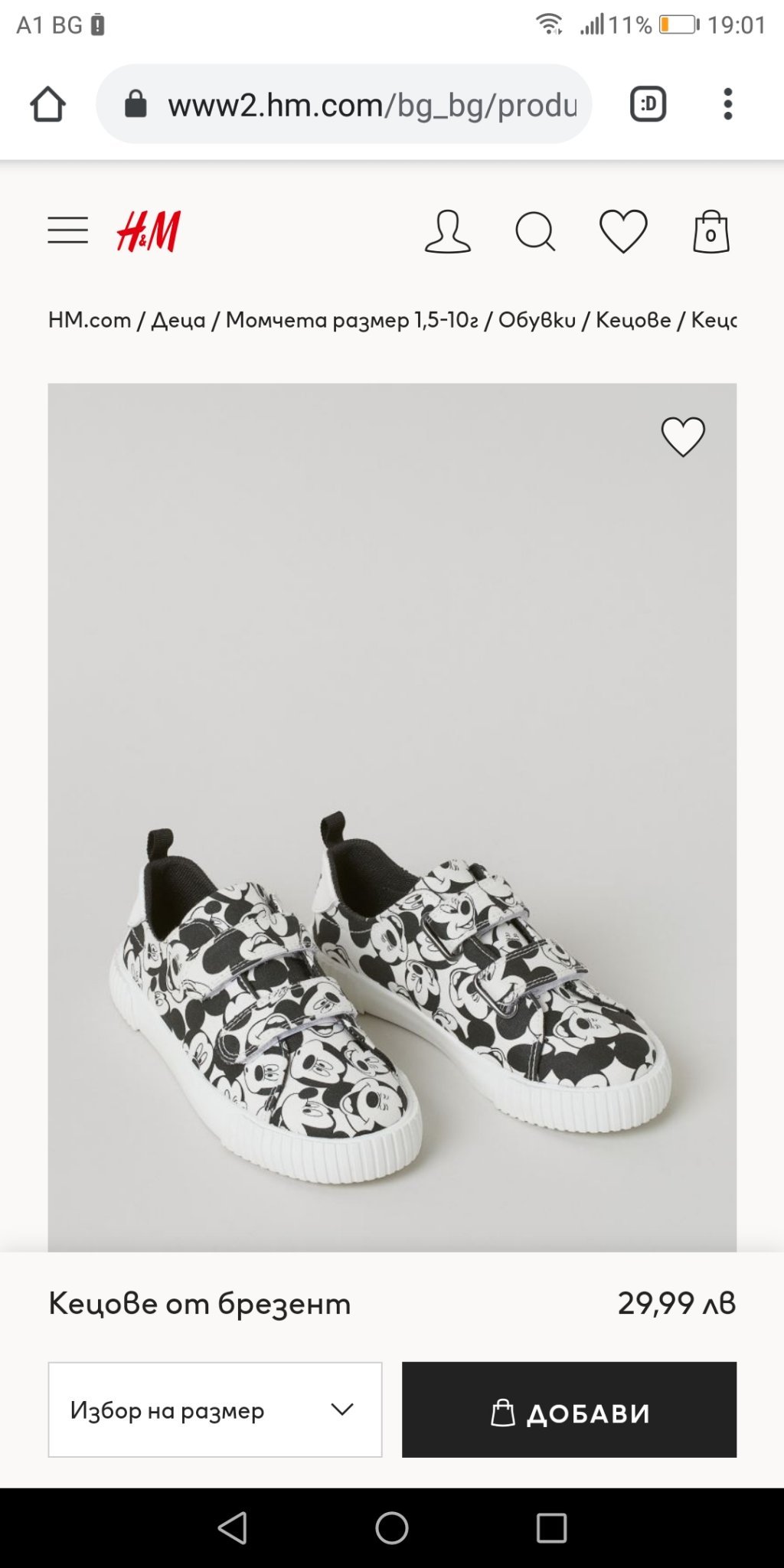784x1568 pixels.
Task: Expand the Избор на размер dropdown
Action: pos(214,1410)
